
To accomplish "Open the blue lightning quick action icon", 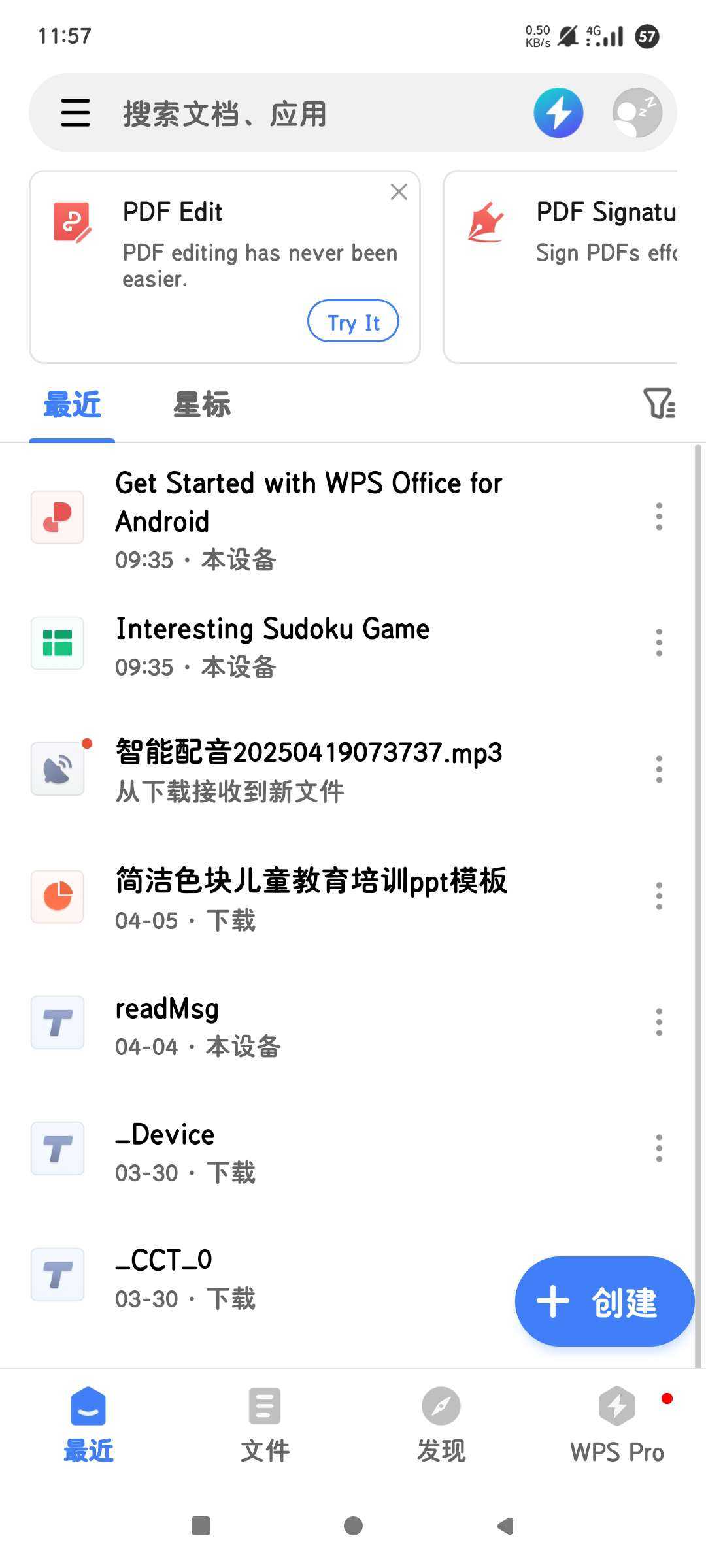I will point(558,113).
